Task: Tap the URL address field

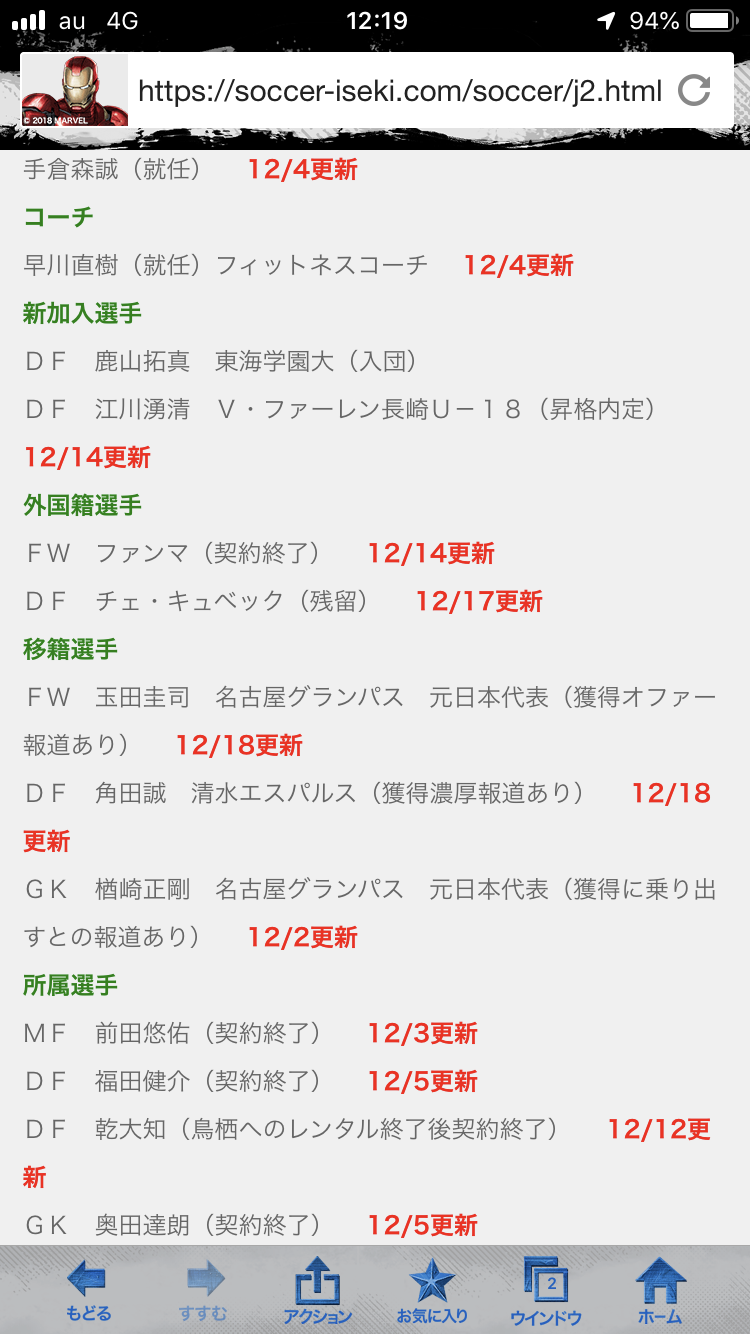Action: tap(400, 92)
